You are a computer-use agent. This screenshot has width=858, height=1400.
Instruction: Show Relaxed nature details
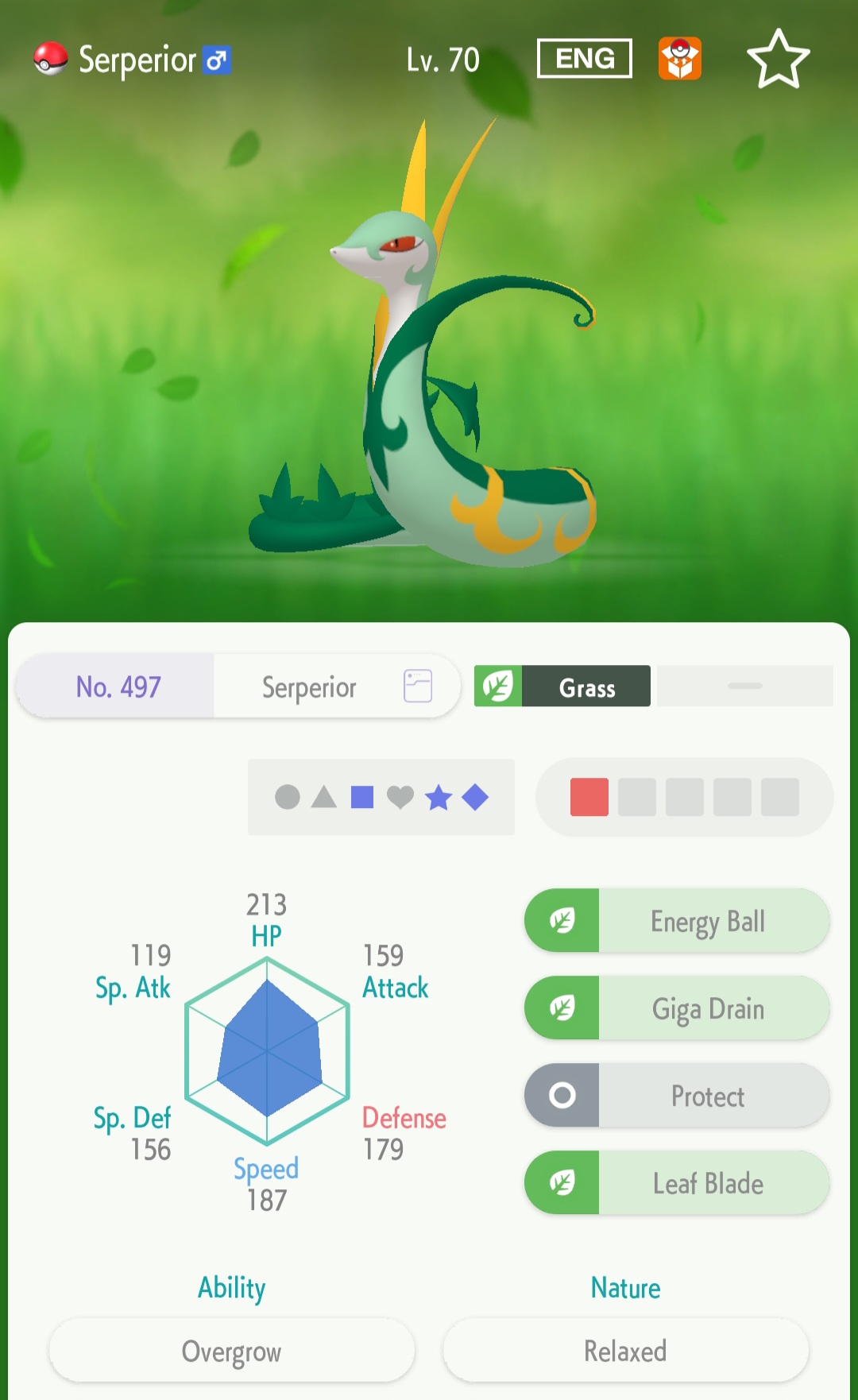click(x=625, y=1351)
